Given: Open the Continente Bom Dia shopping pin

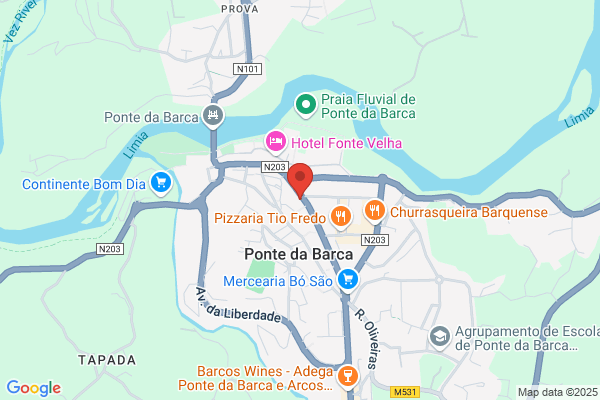Looking at the screenshot, I should tap(161, 184).
